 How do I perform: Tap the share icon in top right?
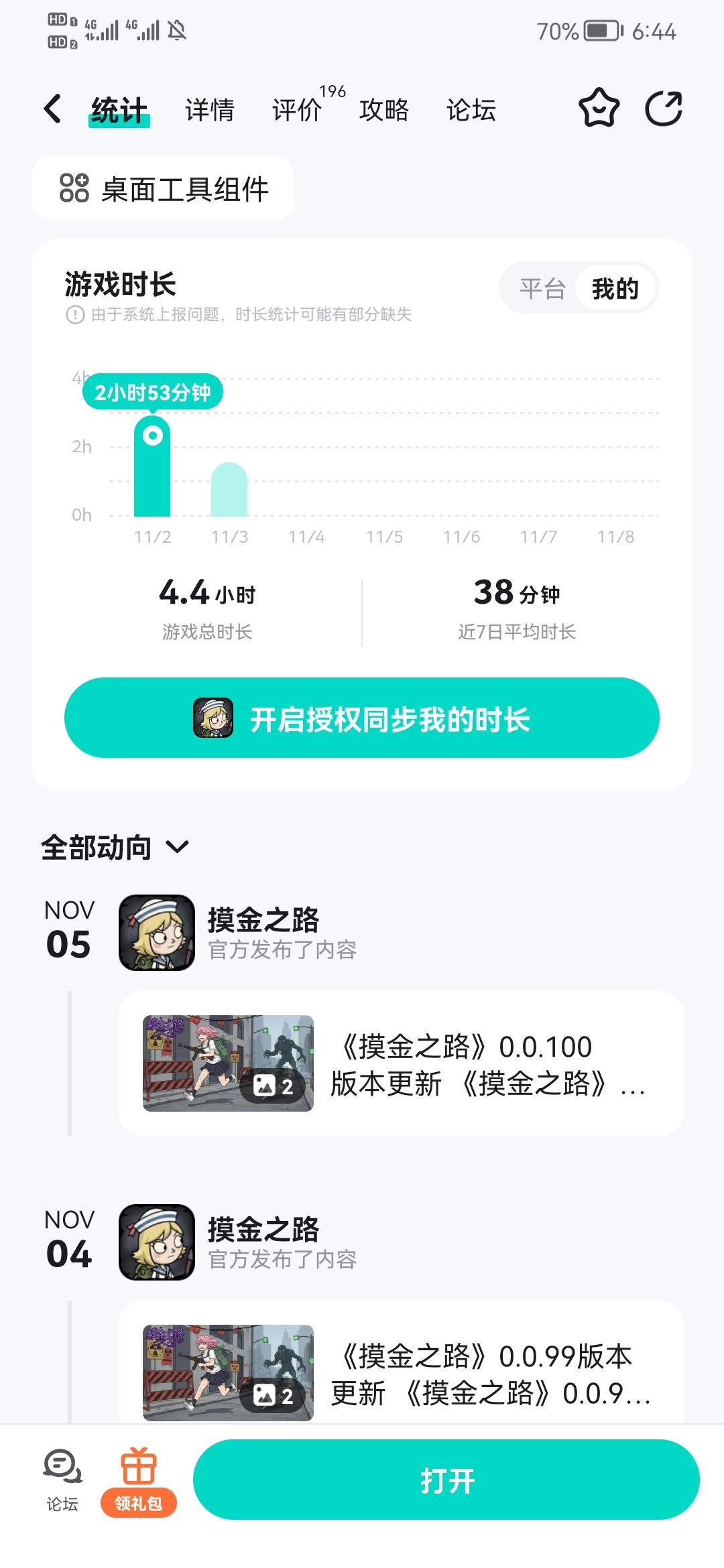coord(664,109)
